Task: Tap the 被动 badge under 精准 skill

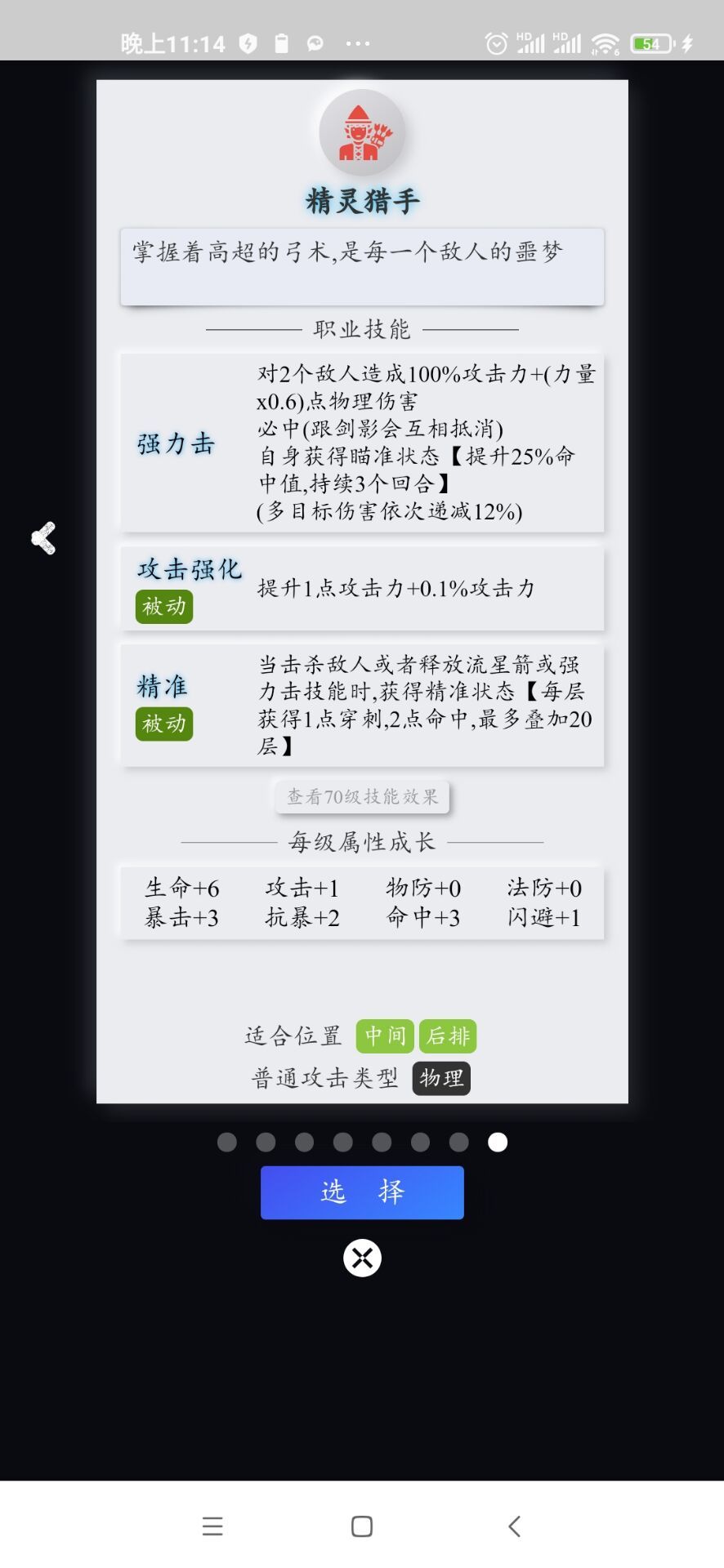Action: [x=163, y=724]
